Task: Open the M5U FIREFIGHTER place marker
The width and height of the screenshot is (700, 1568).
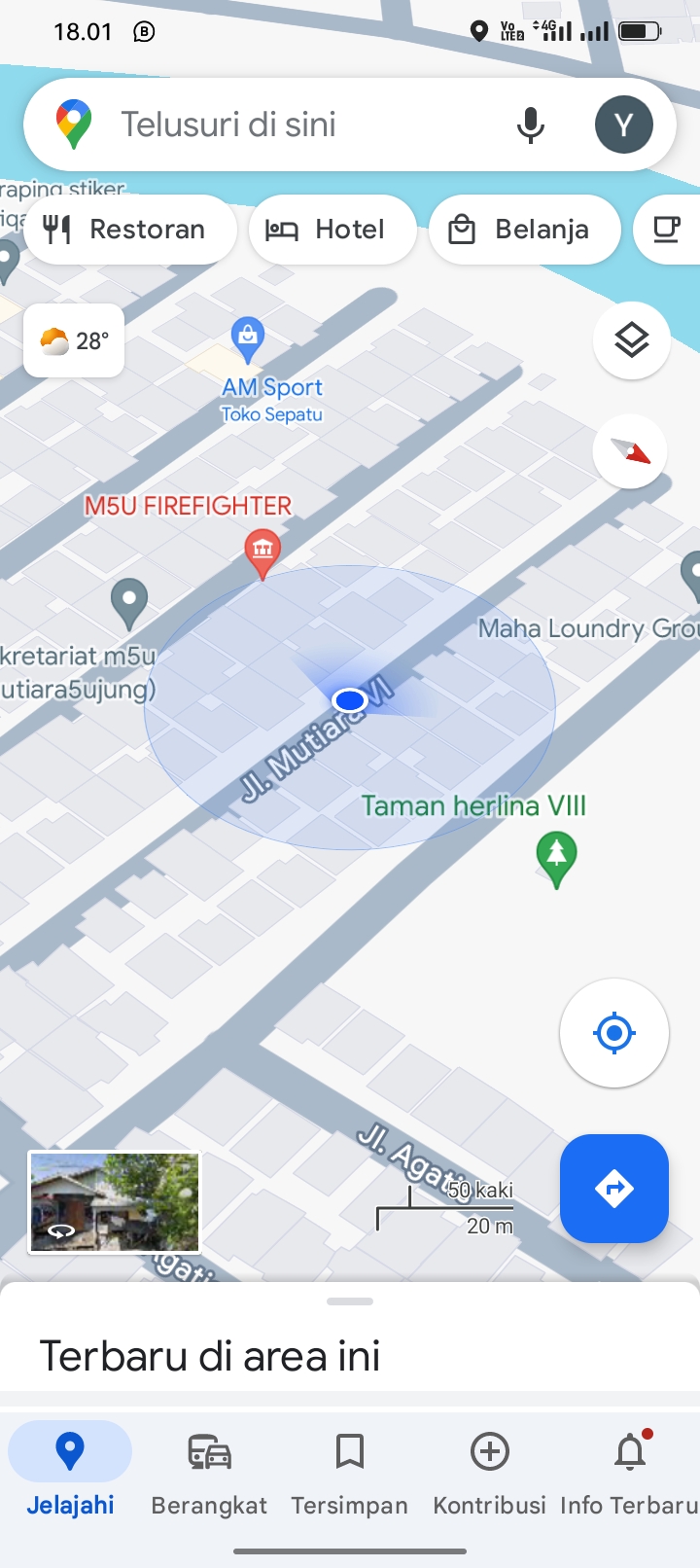Action: point(262,552)
